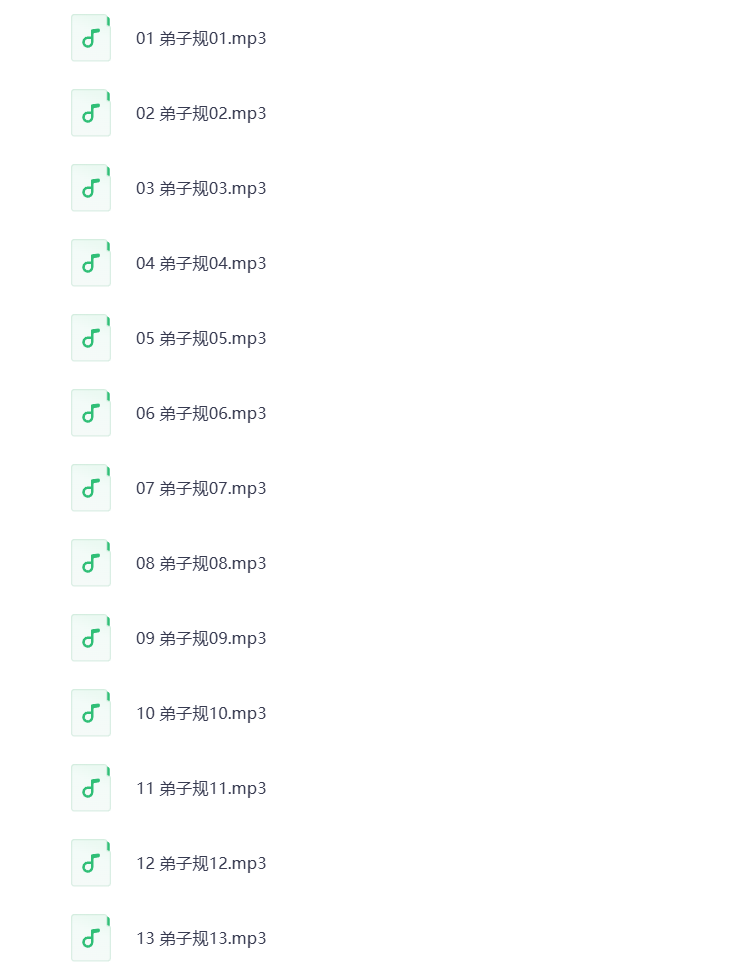
Task: Select the music note icon of 03 弟子规03.mp3
Action: tap(91, 188)
